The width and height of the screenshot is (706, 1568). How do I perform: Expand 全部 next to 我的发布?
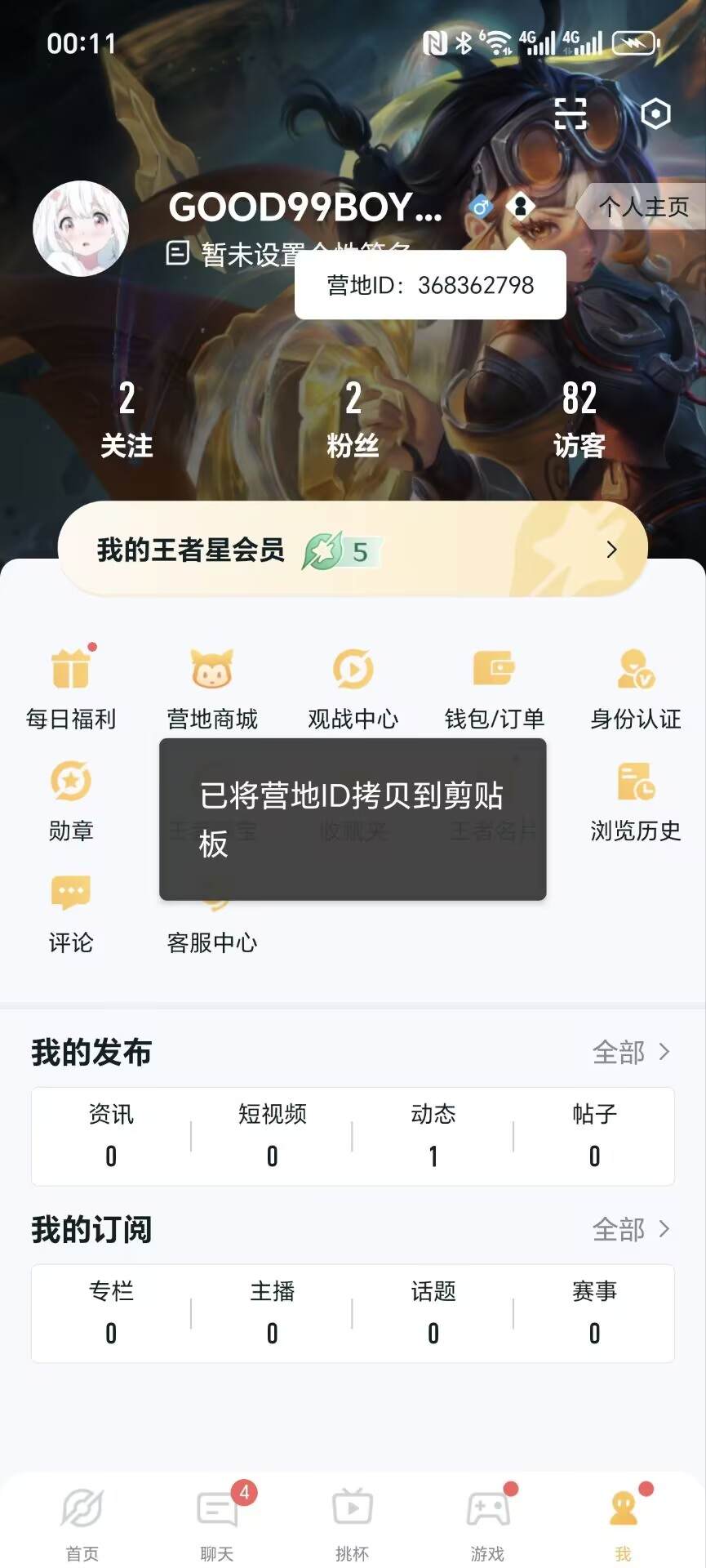631,1052
